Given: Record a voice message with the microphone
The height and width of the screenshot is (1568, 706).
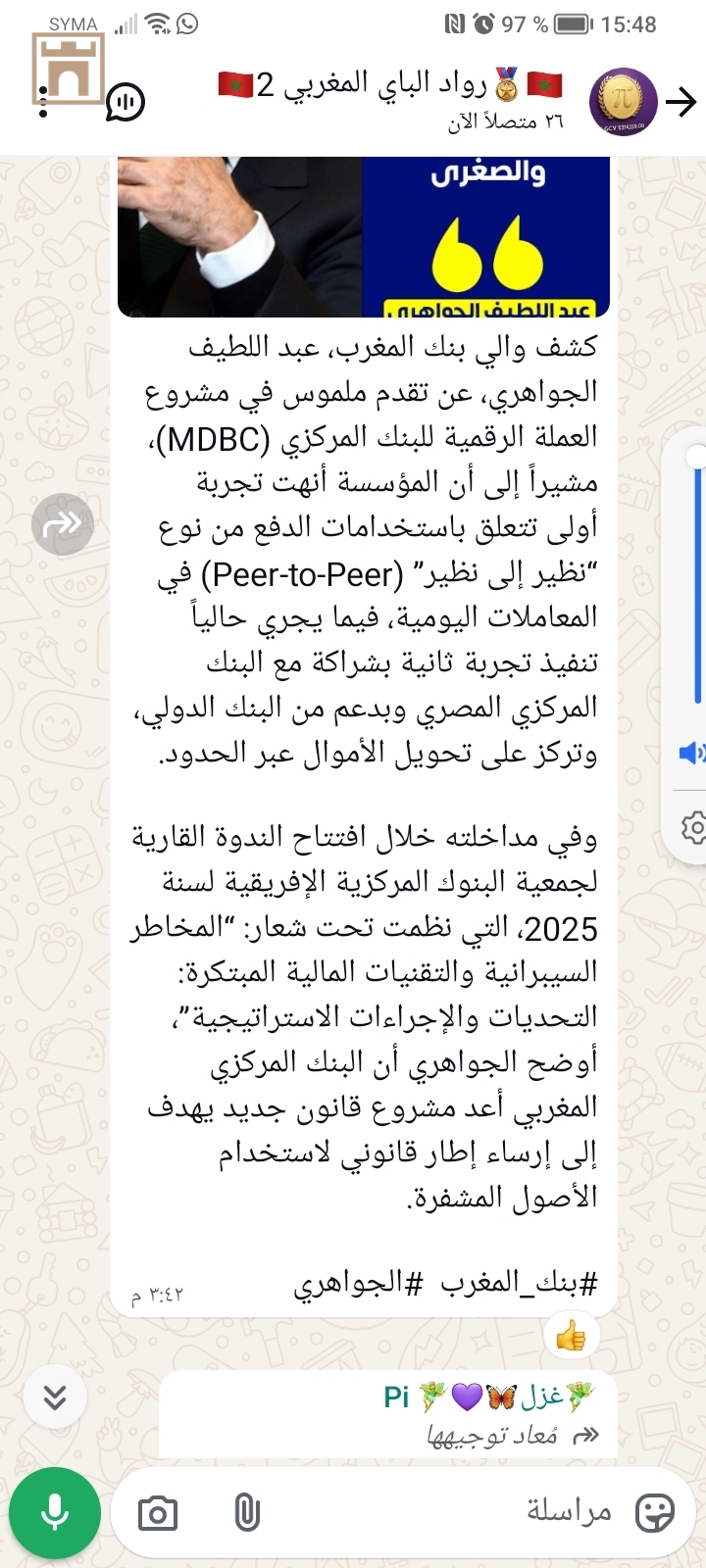Looking at the screenshot, I should 55,1513.
